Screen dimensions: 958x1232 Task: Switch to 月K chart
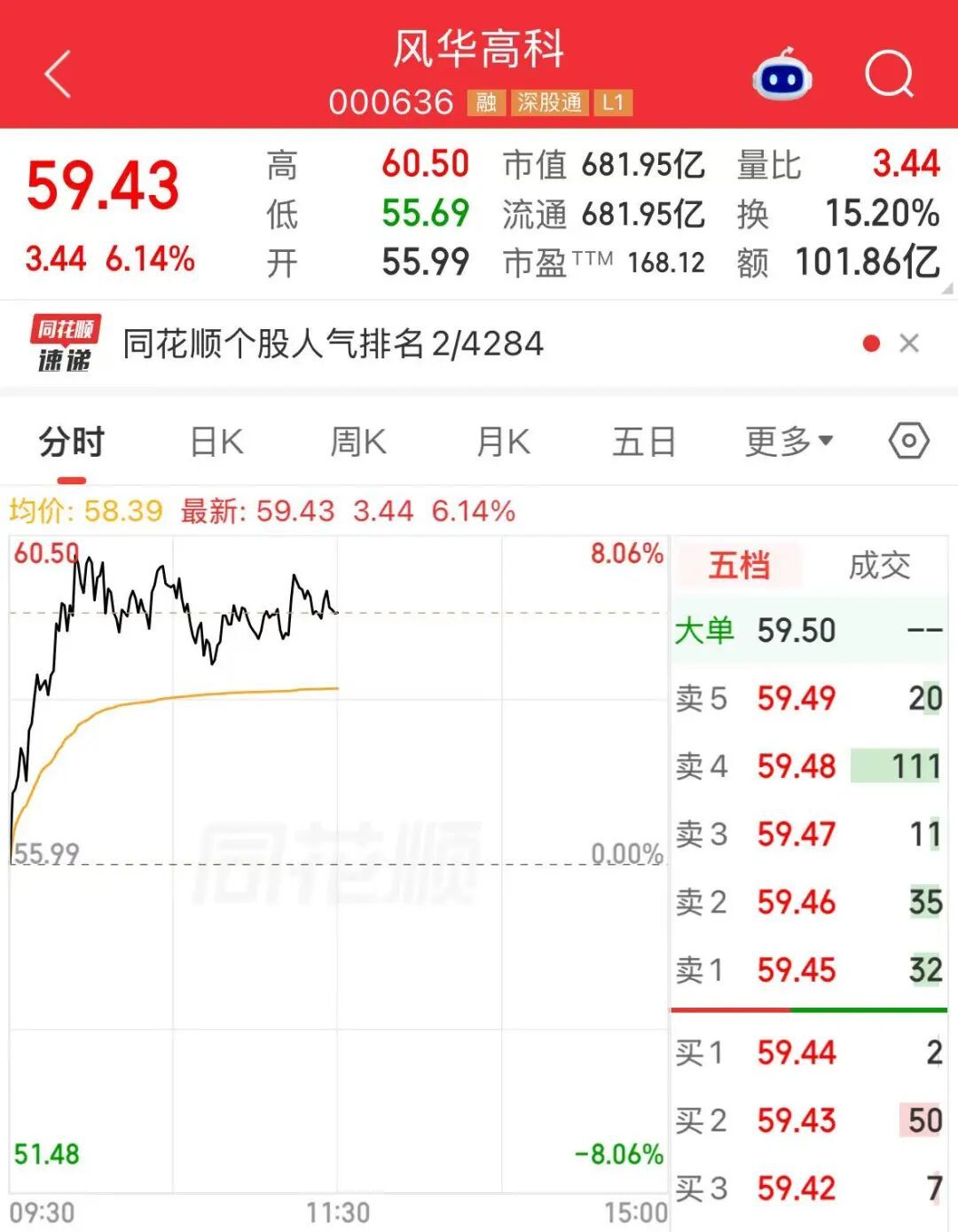tap(503, 441)
